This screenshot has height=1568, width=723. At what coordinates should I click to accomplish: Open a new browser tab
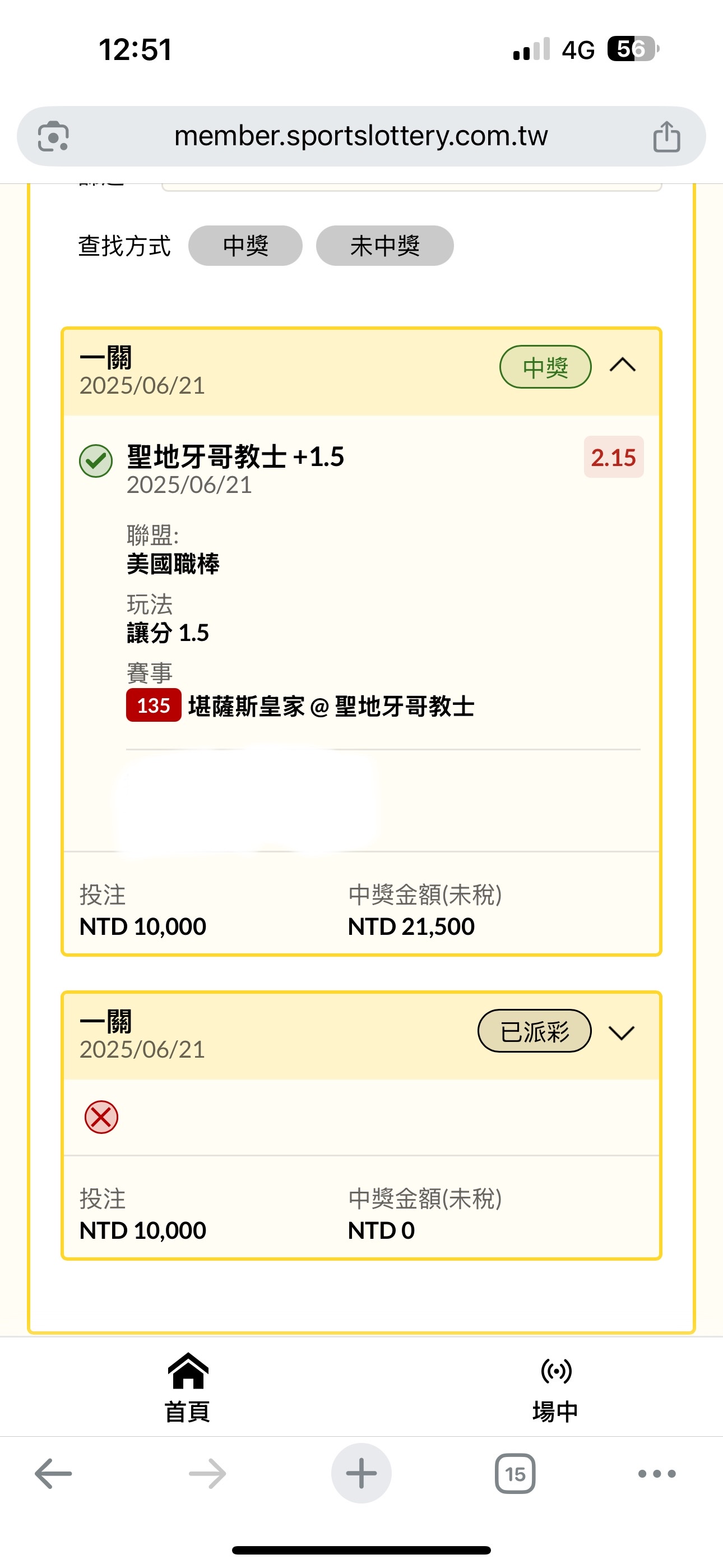[361, 1474]
